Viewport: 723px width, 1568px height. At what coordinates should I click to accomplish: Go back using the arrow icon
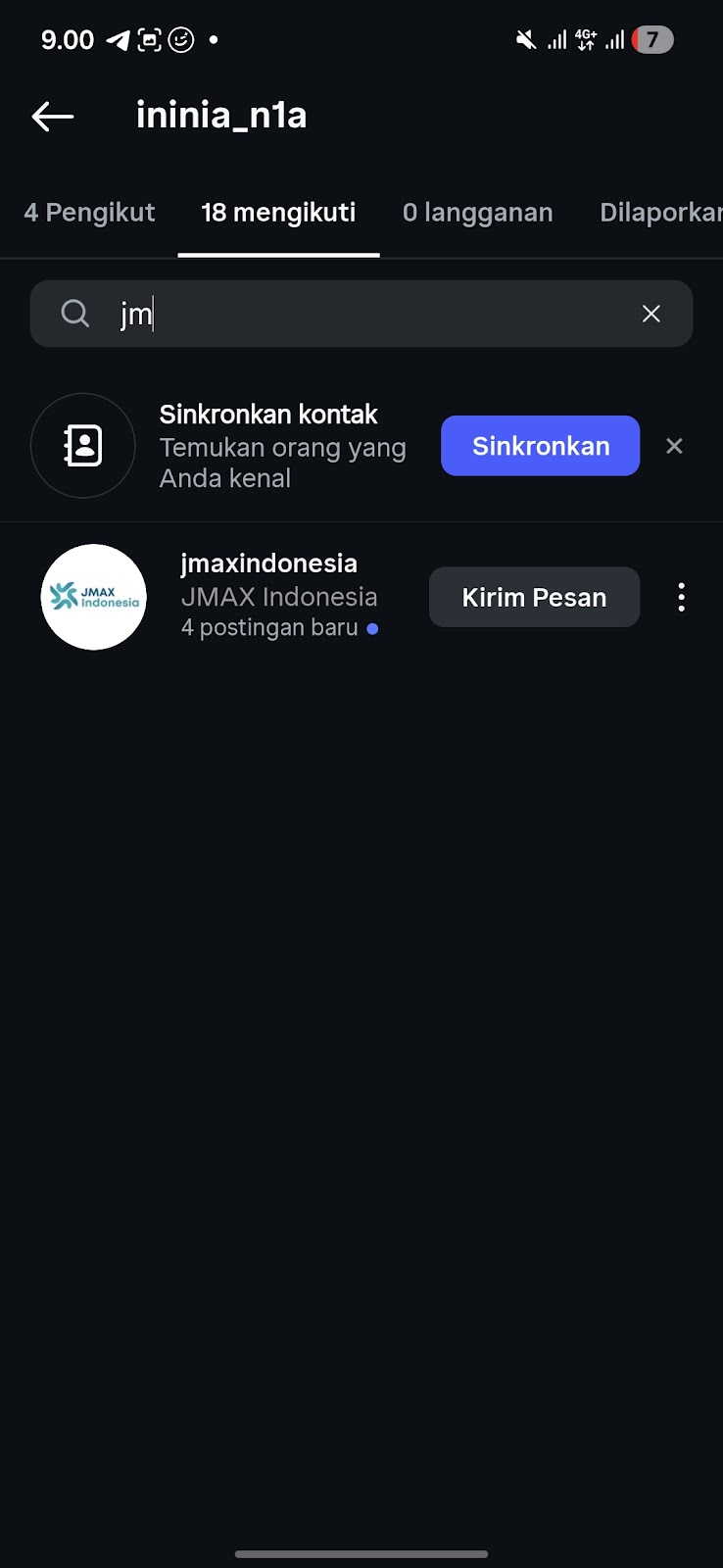click(53, 117)
